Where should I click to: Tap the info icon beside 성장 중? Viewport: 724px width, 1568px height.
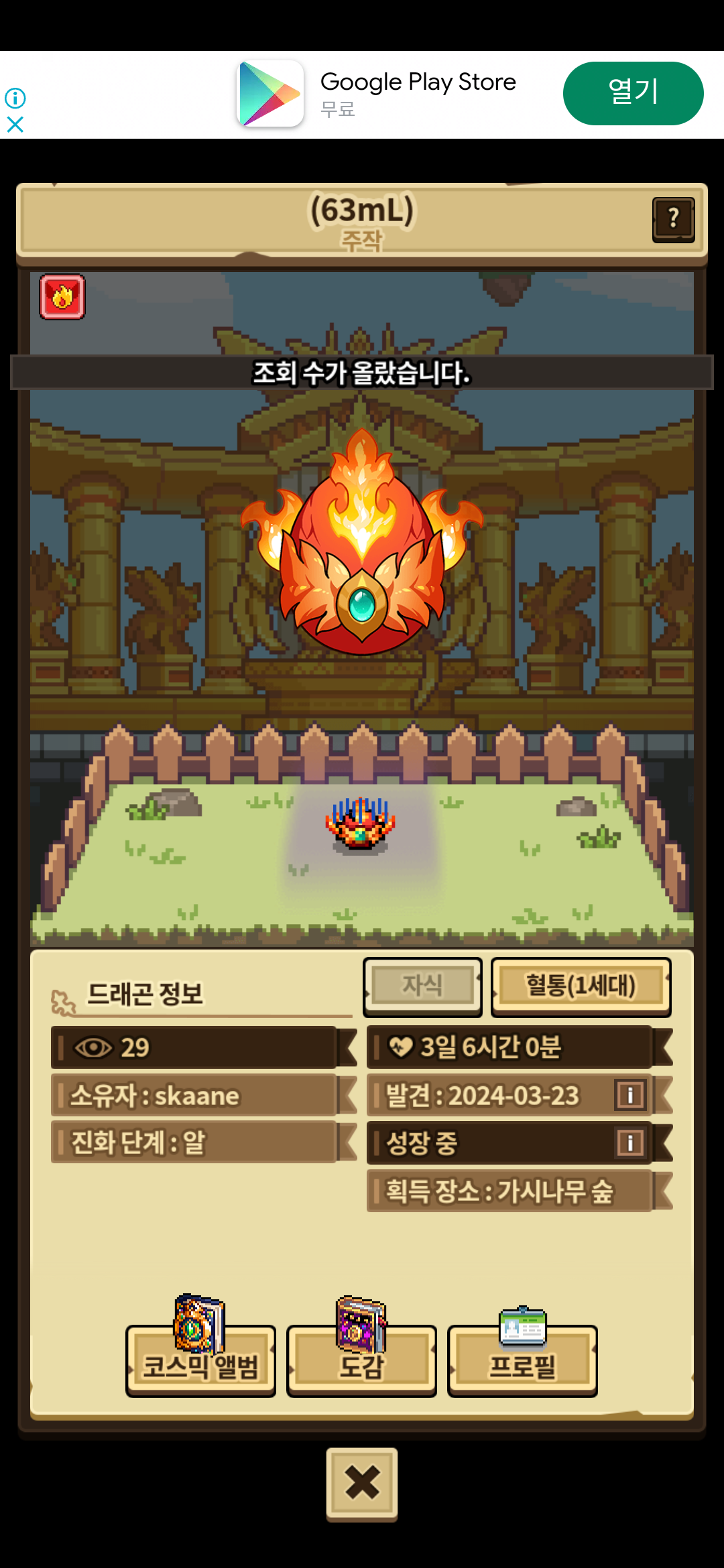coord(630,1142)
